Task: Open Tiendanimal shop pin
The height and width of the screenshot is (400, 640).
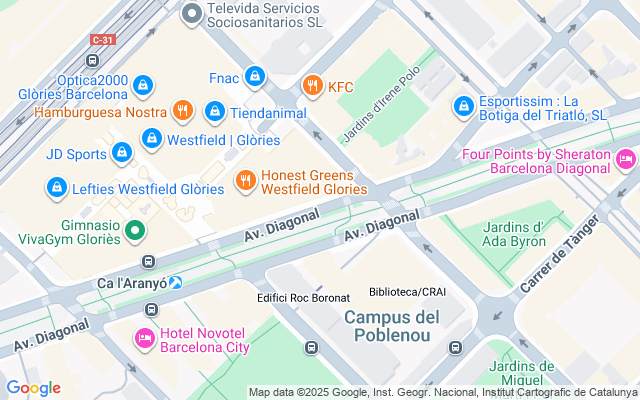Action: coord(214,112)
